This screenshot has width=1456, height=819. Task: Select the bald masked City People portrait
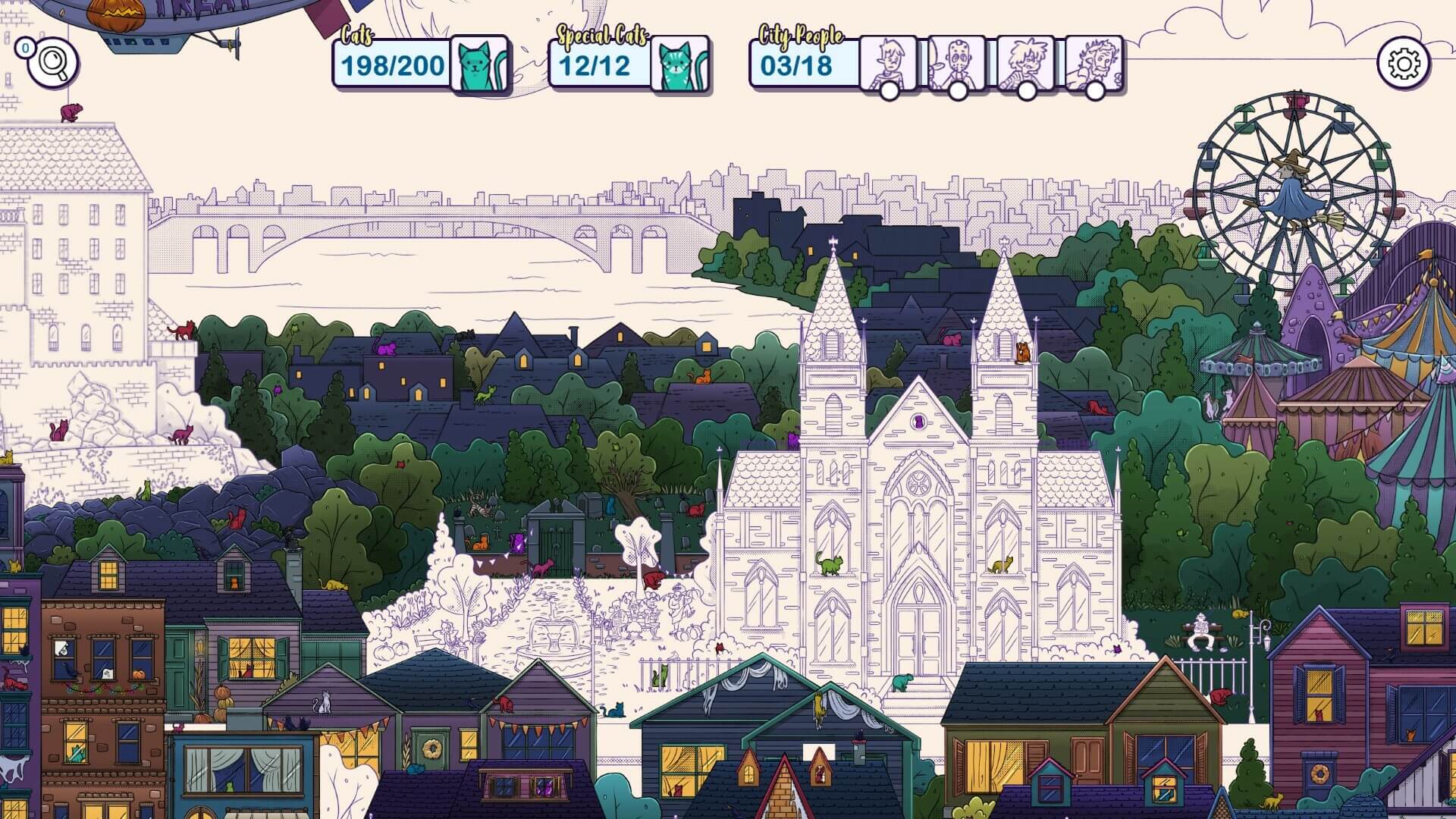point(956,64)
